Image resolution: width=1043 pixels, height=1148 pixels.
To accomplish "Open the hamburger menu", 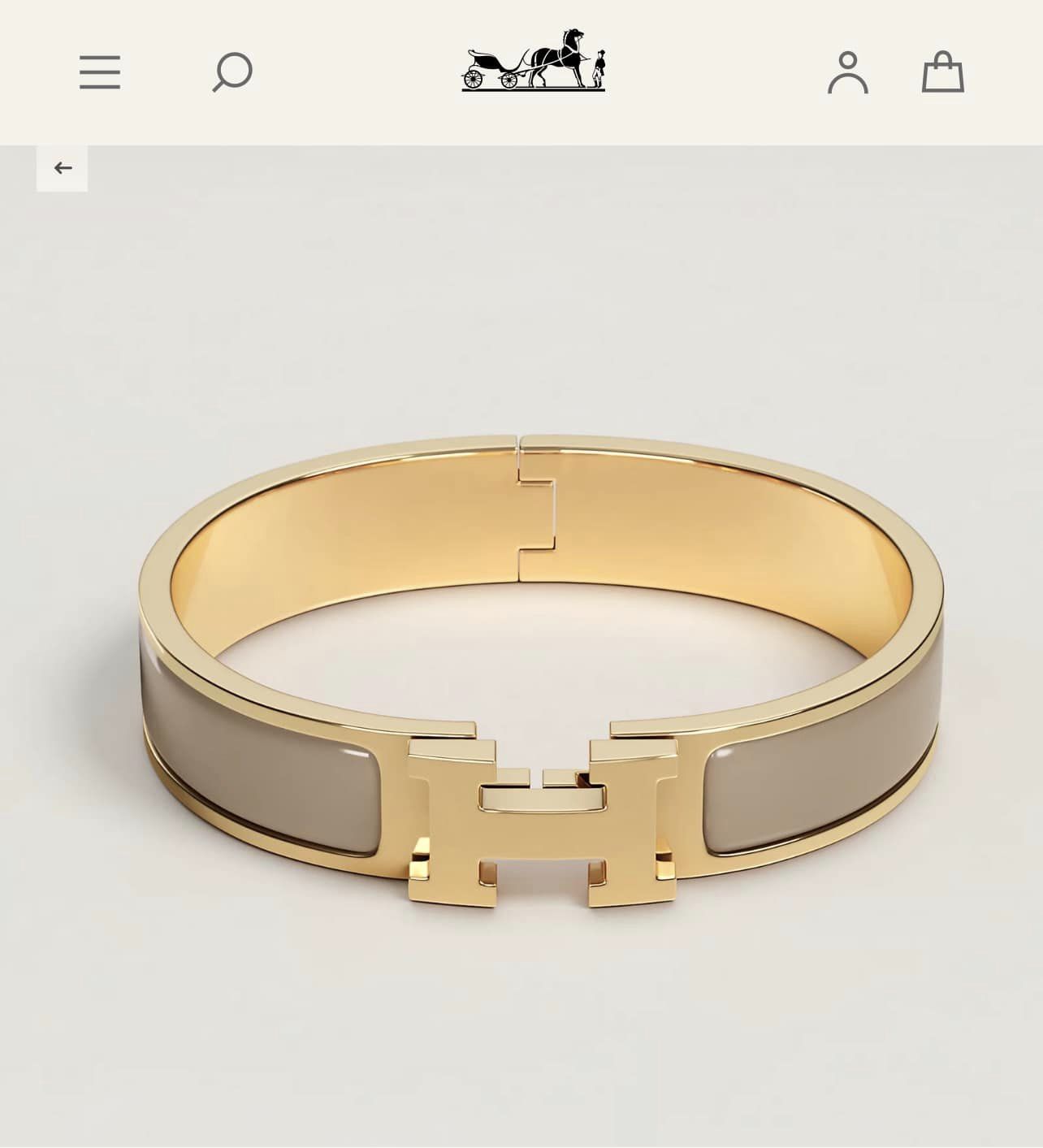I will coord(100,72).
